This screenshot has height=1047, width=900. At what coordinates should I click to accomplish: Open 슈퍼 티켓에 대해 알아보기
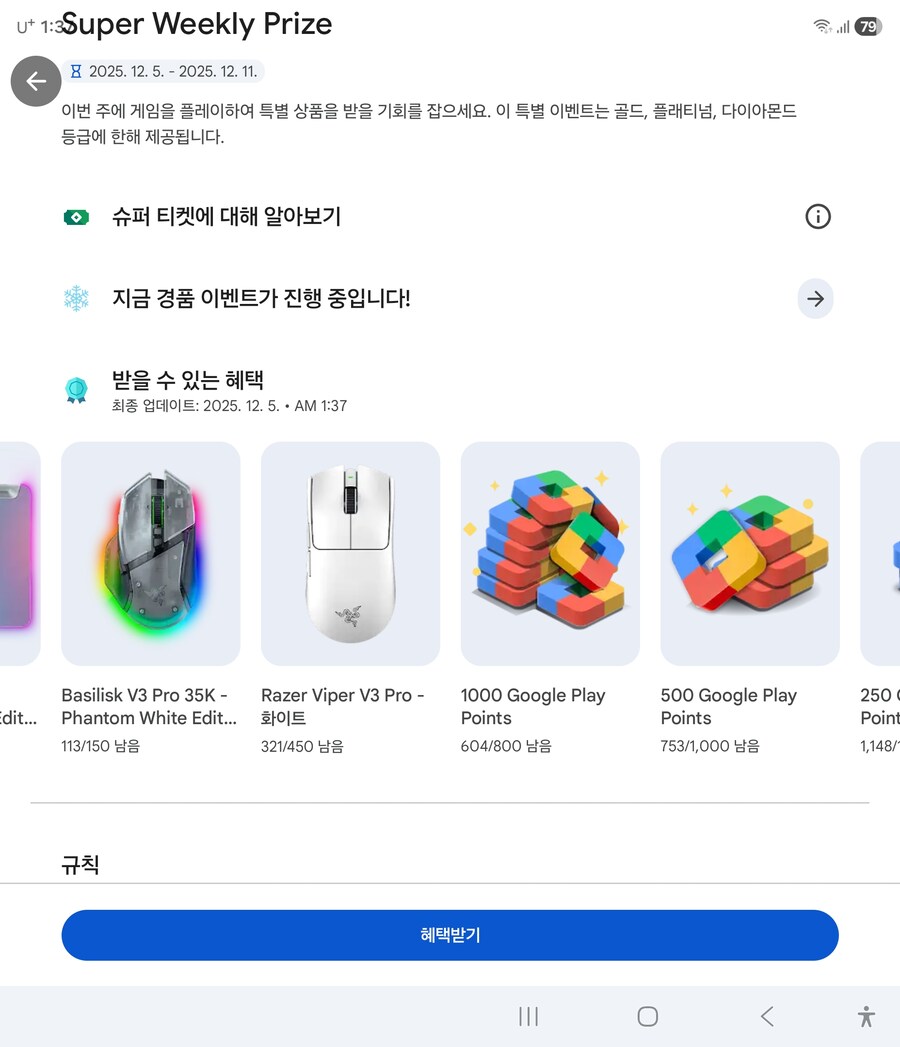coord(227,217)
